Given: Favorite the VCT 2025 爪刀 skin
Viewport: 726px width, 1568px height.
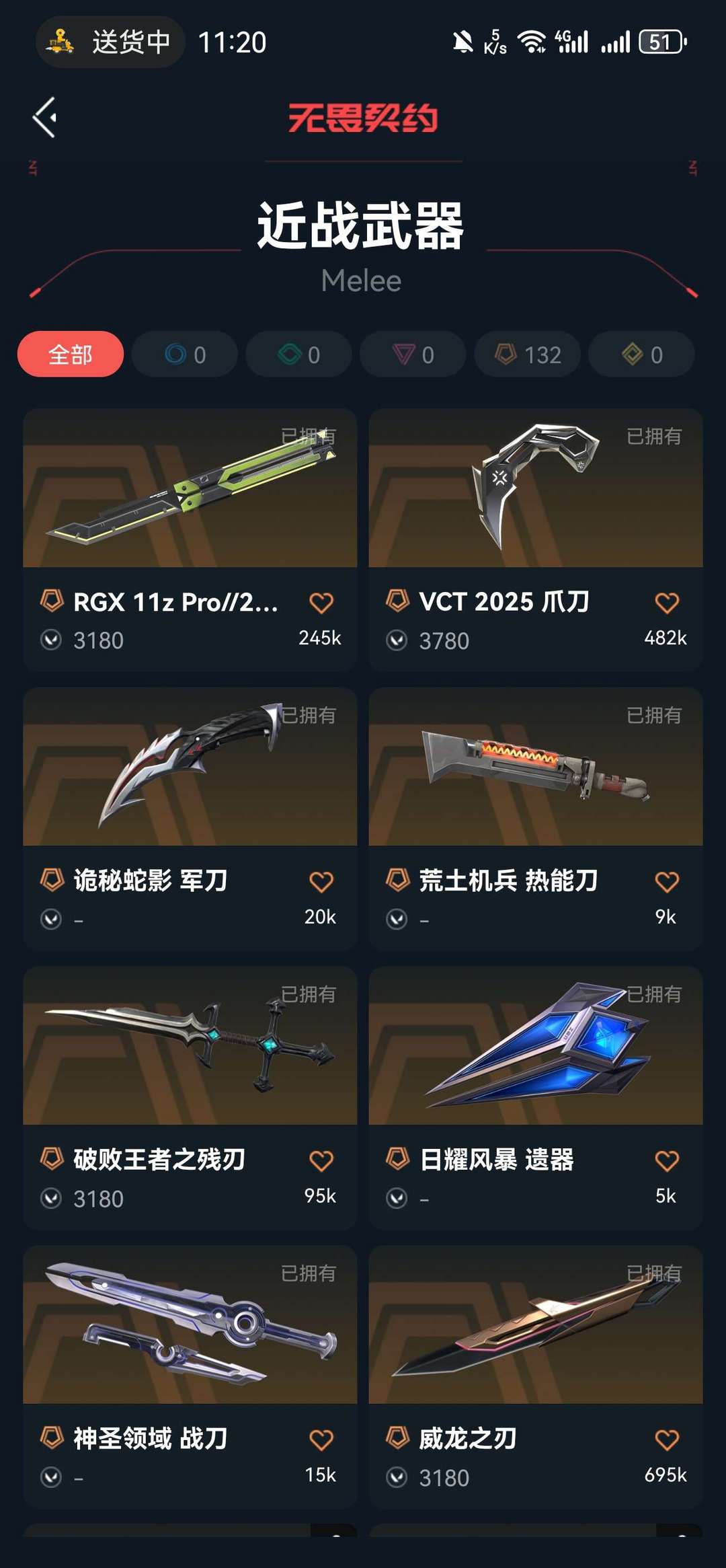Looking at the screenshot, I should 668,603.
